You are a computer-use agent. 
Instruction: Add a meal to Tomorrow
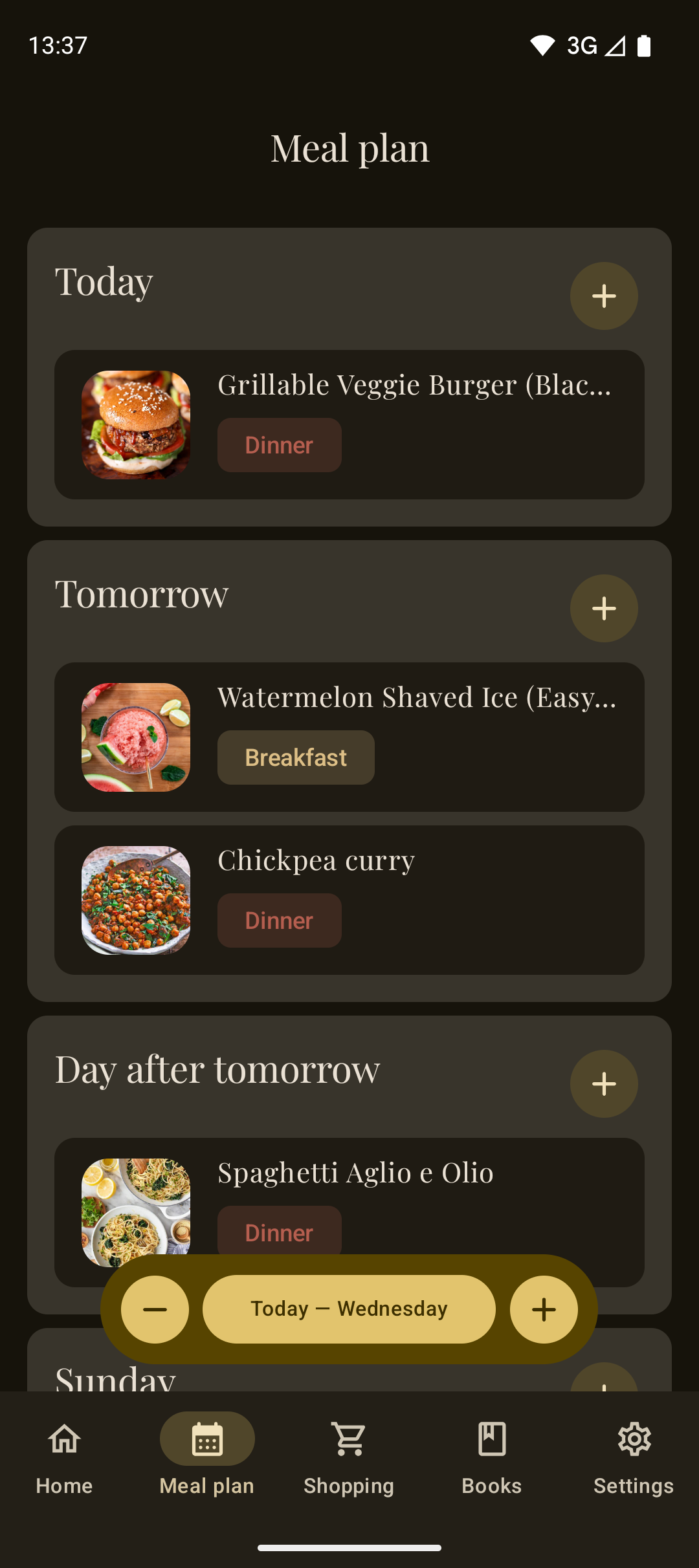tap(604, 608)
